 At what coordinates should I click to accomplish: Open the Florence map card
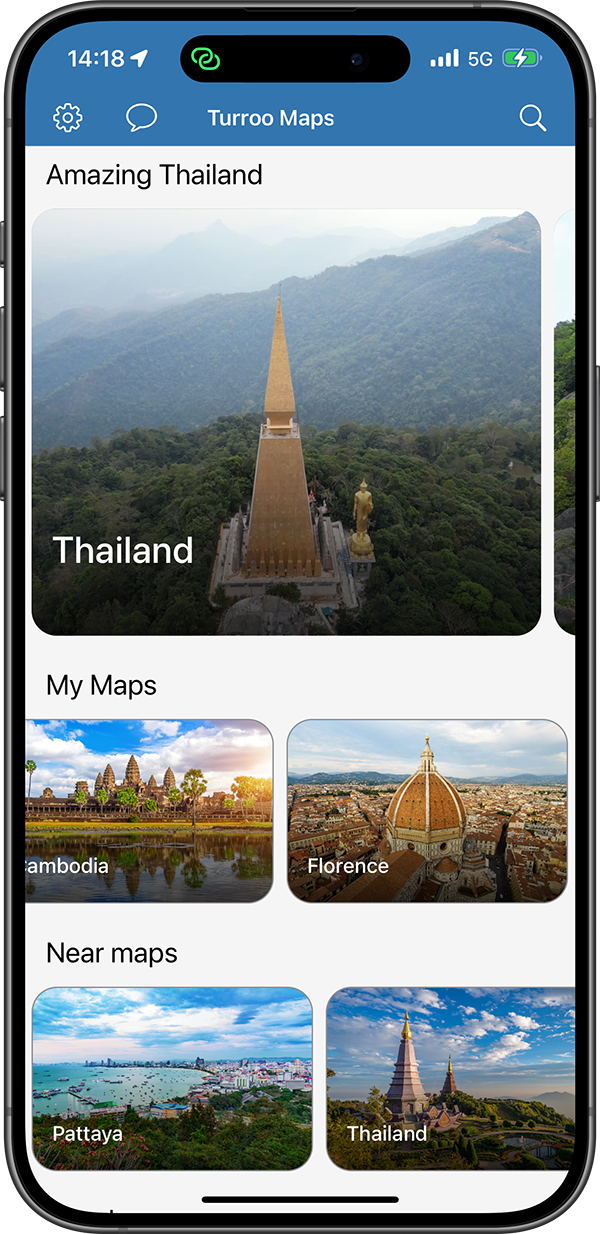click(x=427, y=810)
